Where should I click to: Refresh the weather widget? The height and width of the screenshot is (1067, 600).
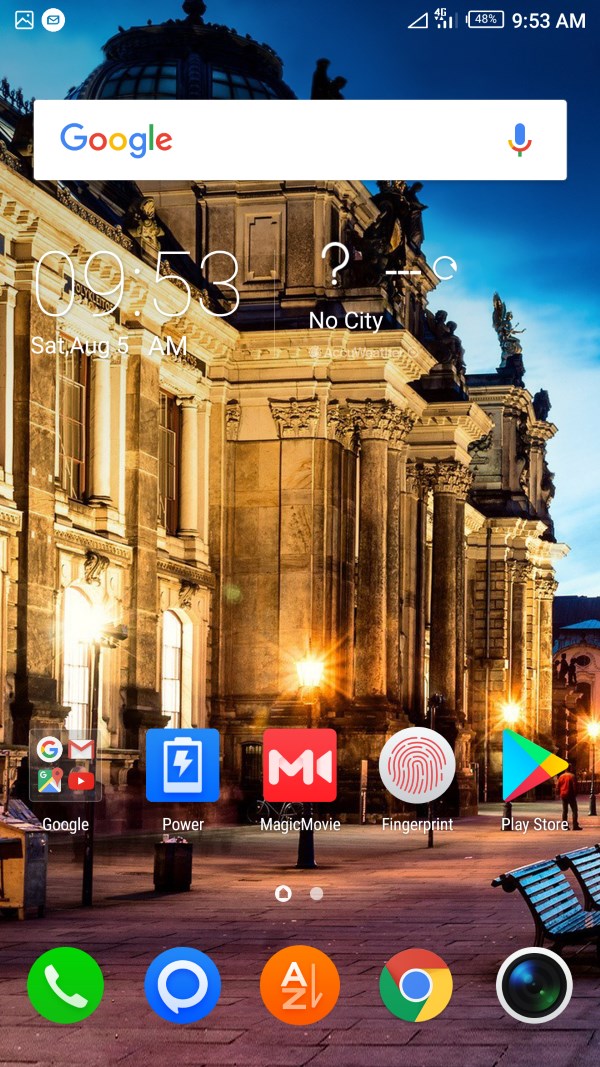[445, 267]
